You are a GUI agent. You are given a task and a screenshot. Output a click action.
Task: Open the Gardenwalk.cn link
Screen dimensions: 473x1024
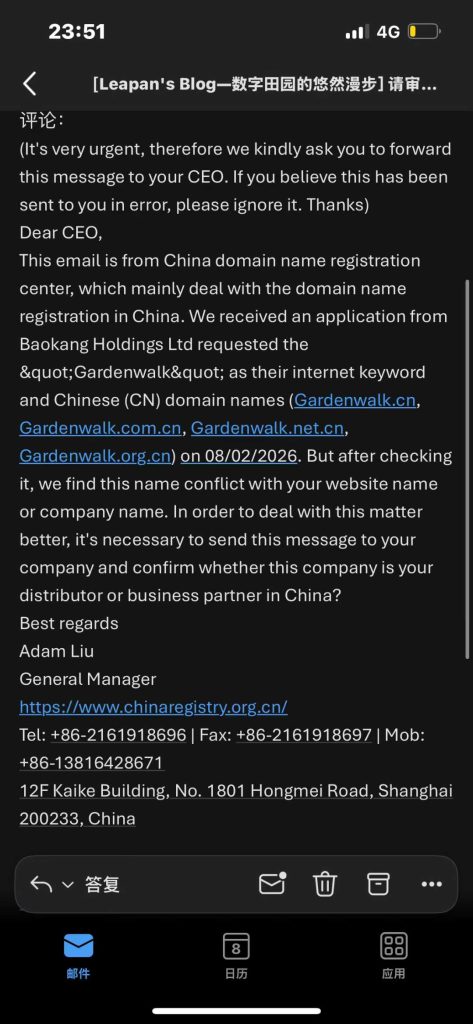[x=355, y=400]
